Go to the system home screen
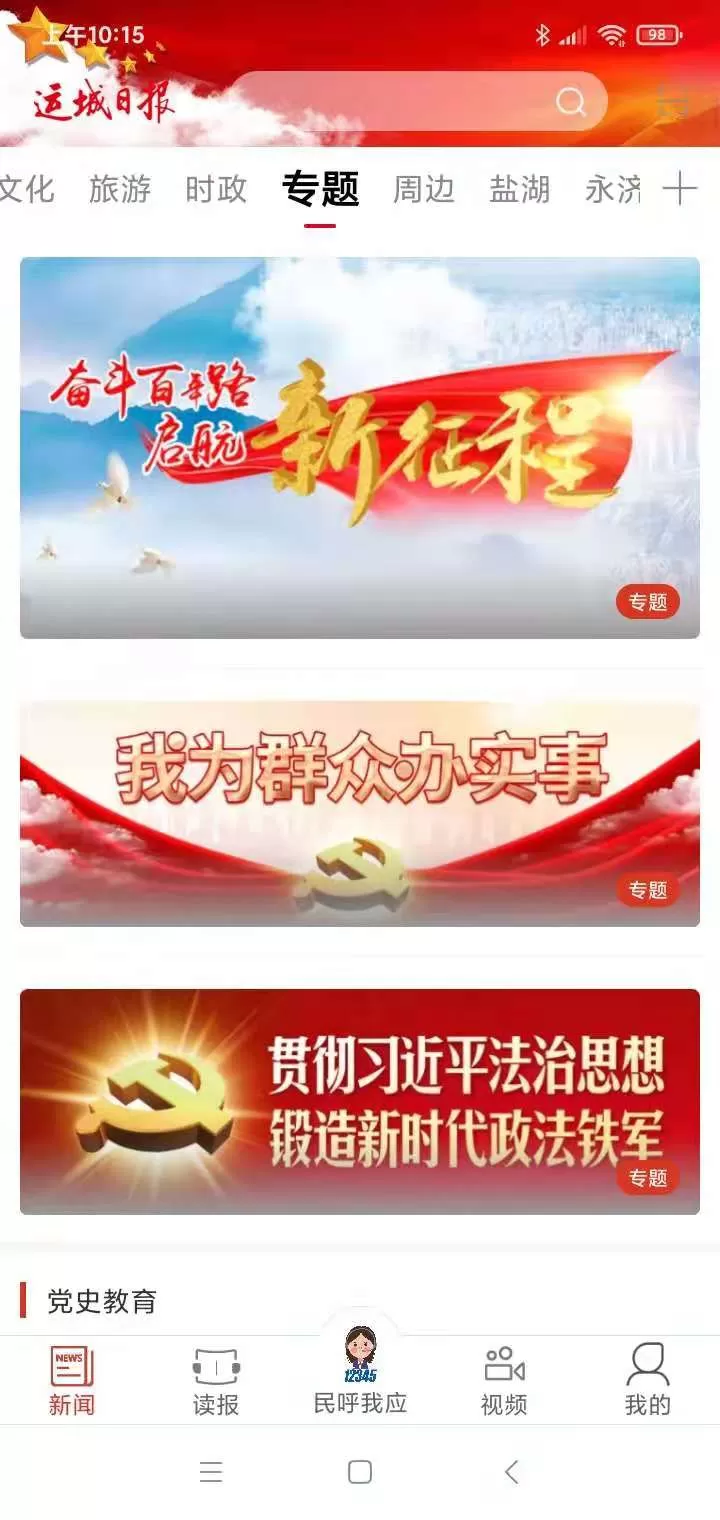This screenshot has width=720, height=1520. coord(360,1471)
